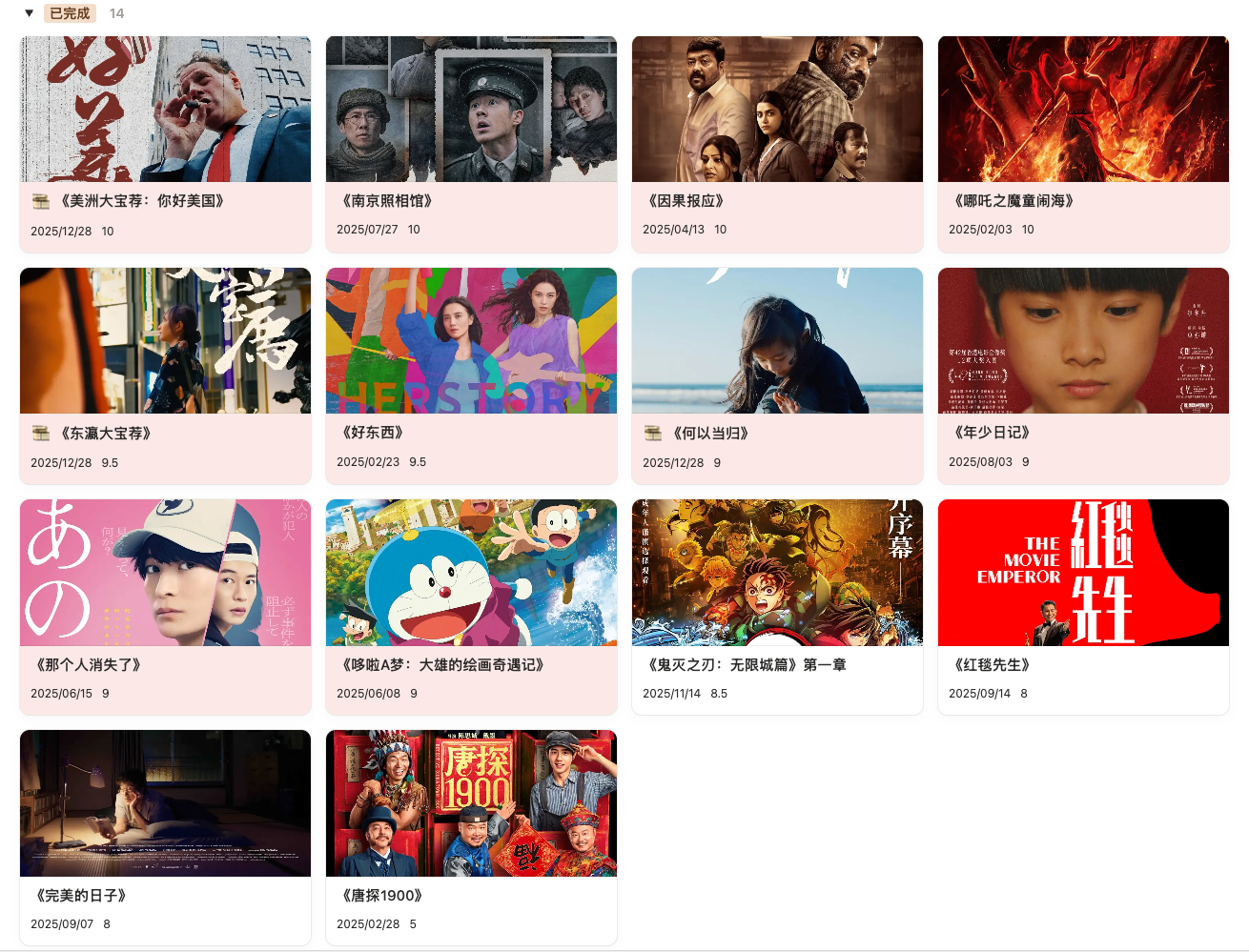Open the 《南京照相馆》 card
Viewport: 1249px width, 952px height.
pyautogui.click(x=471, y=145)
